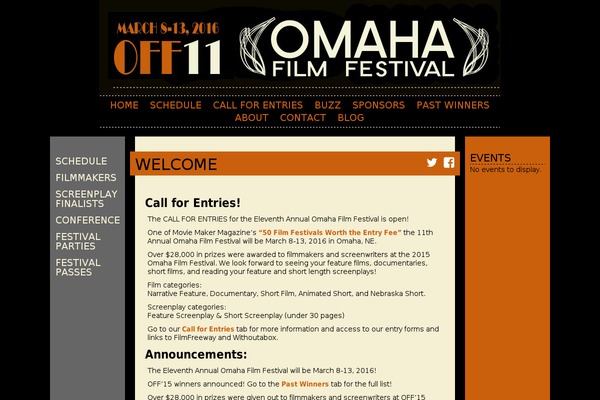Open Call for Entries in the top menu

(x=257, y=105)
